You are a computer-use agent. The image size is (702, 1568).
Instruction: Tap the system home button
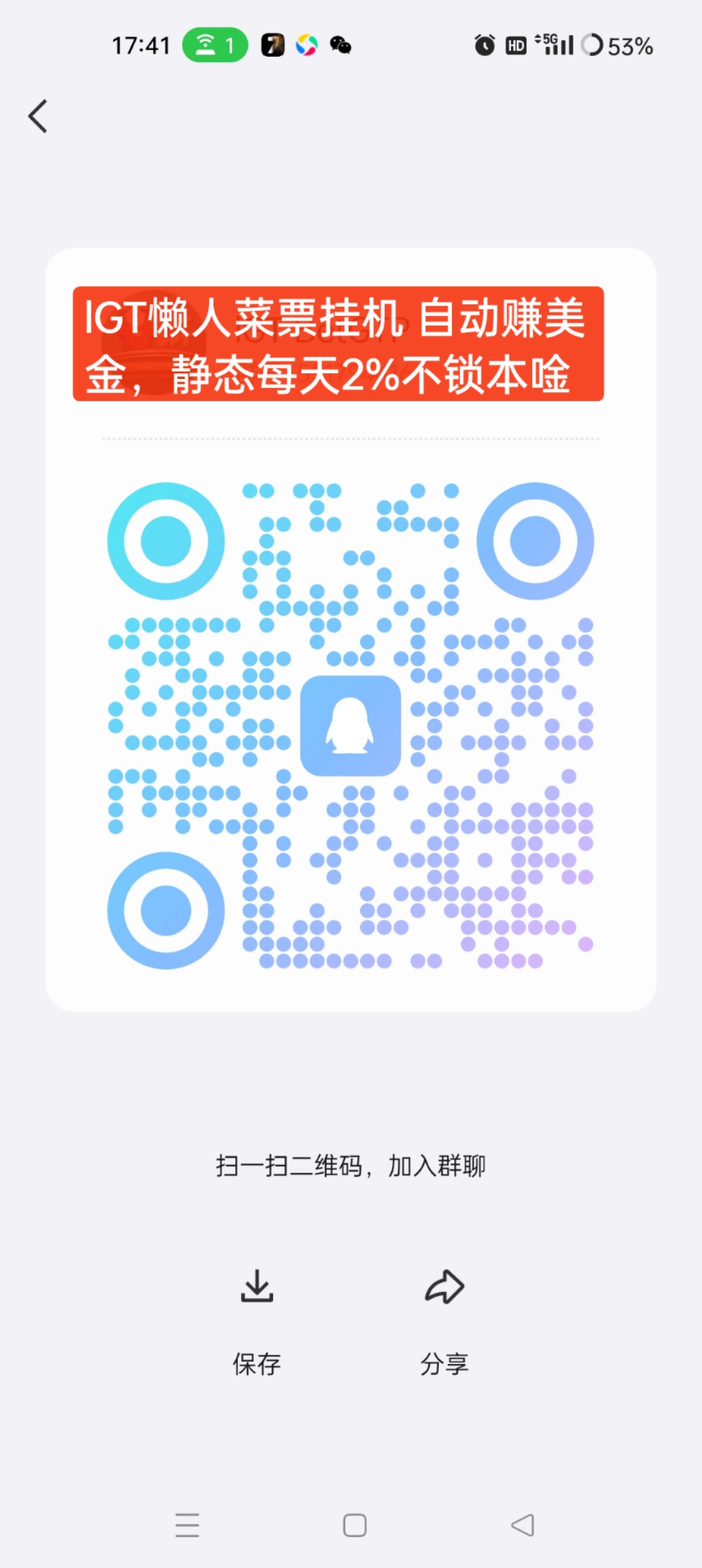(355, 1525)
